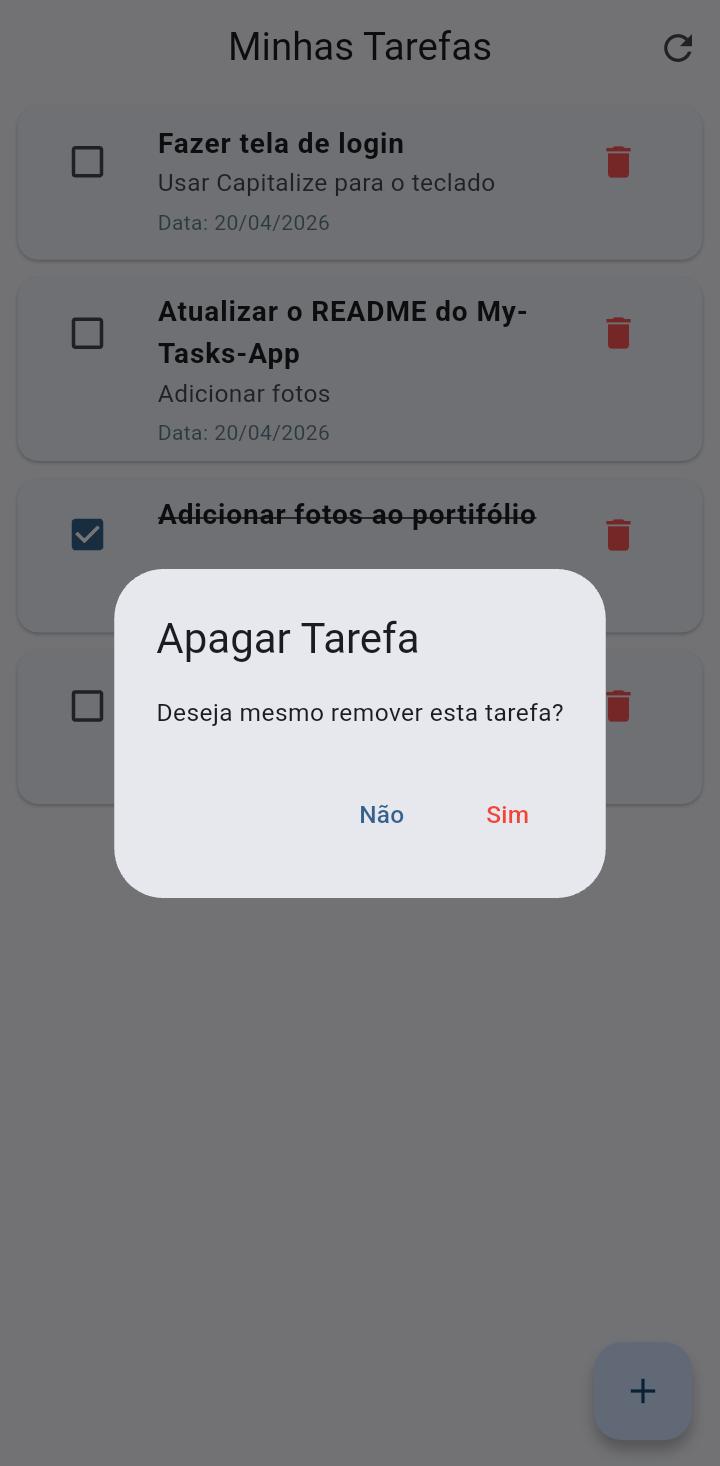Add a new task using the plus button

click(642, 1390)
